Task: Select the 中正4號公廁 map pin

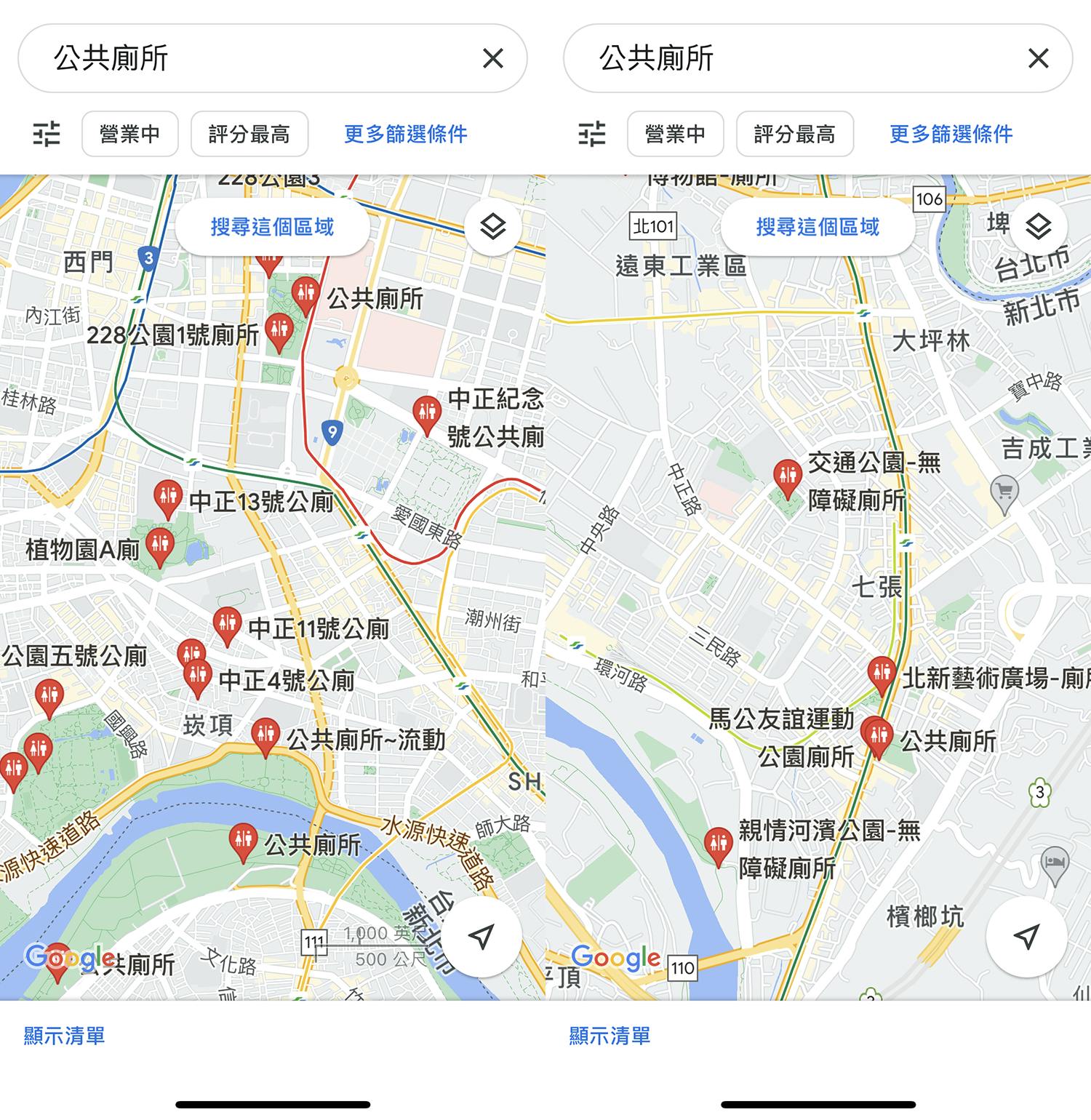Action: pos(197,676)
